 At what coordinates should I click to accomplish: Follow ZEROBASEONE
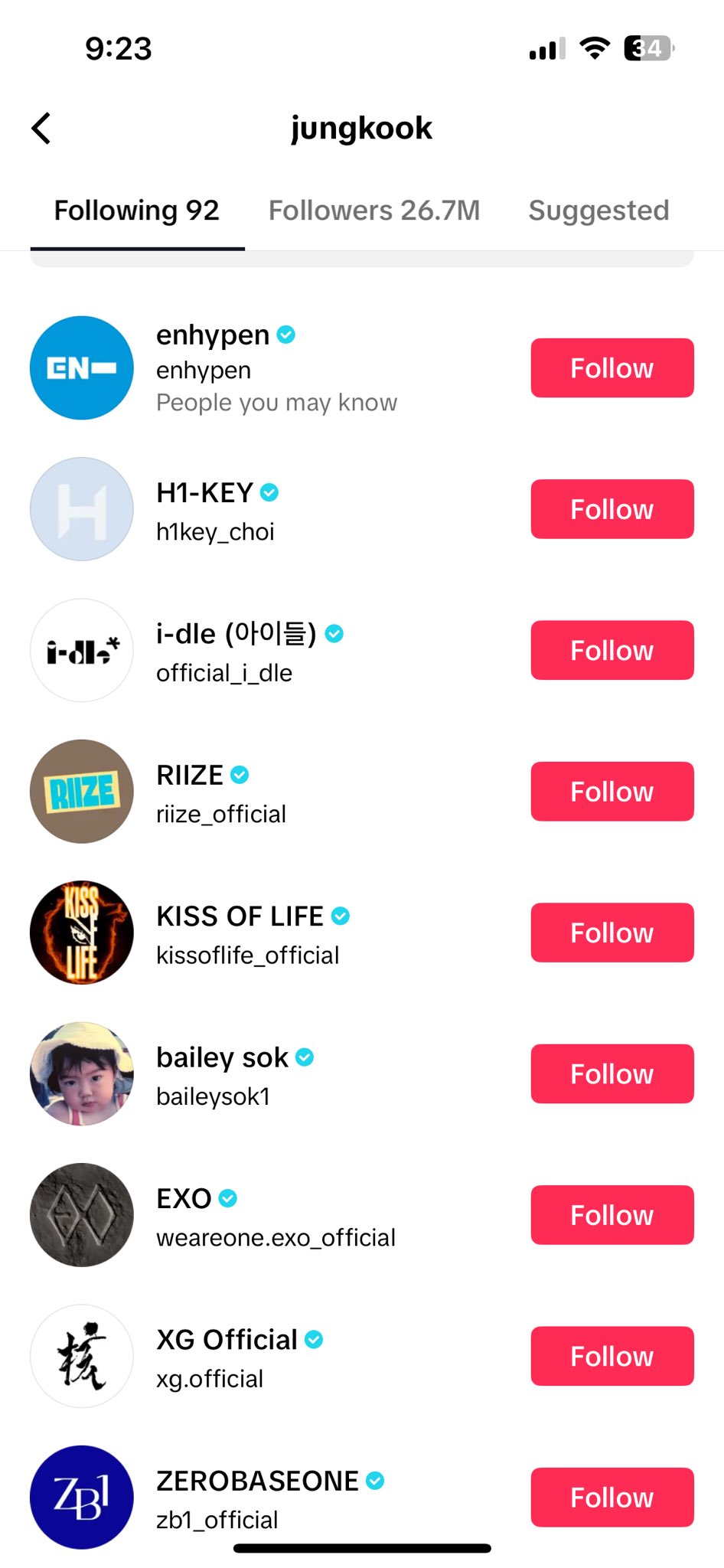tap(611, 1498)
